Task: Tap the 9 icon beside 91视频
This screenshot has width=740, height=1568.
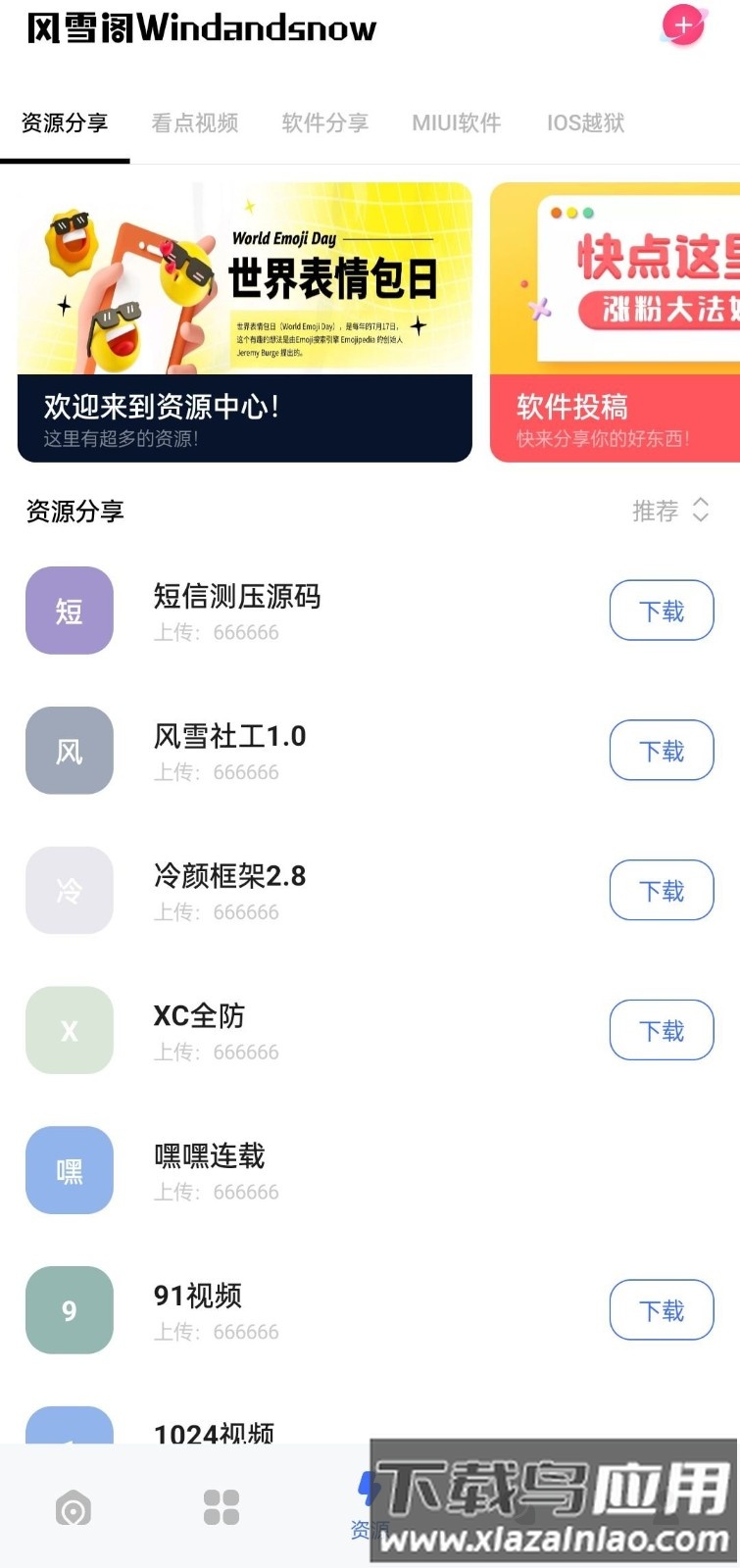Action: coord(69,1309)
